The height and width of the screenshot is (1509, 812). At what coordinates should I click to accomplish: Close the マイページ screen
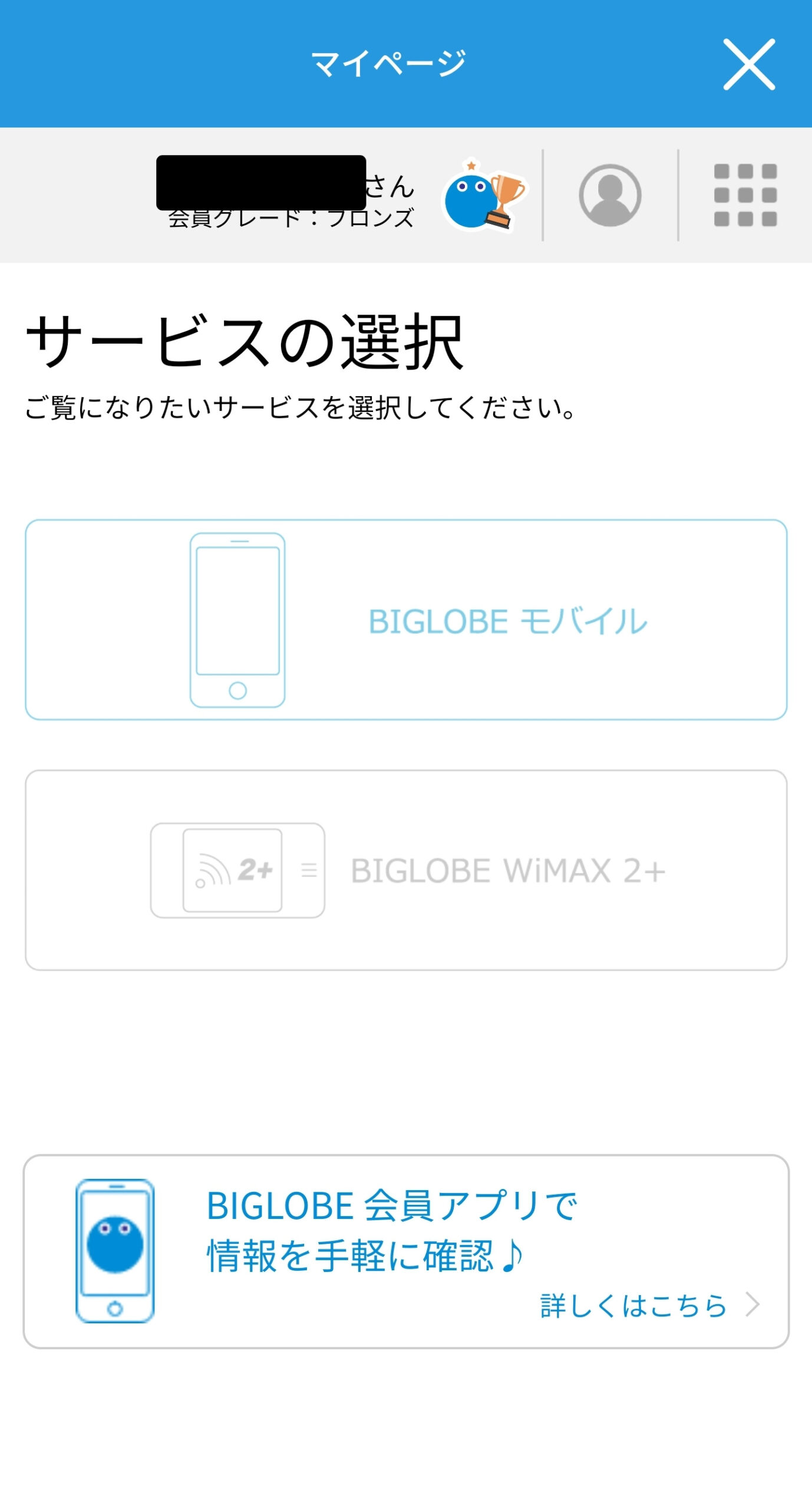coord(748,64)
